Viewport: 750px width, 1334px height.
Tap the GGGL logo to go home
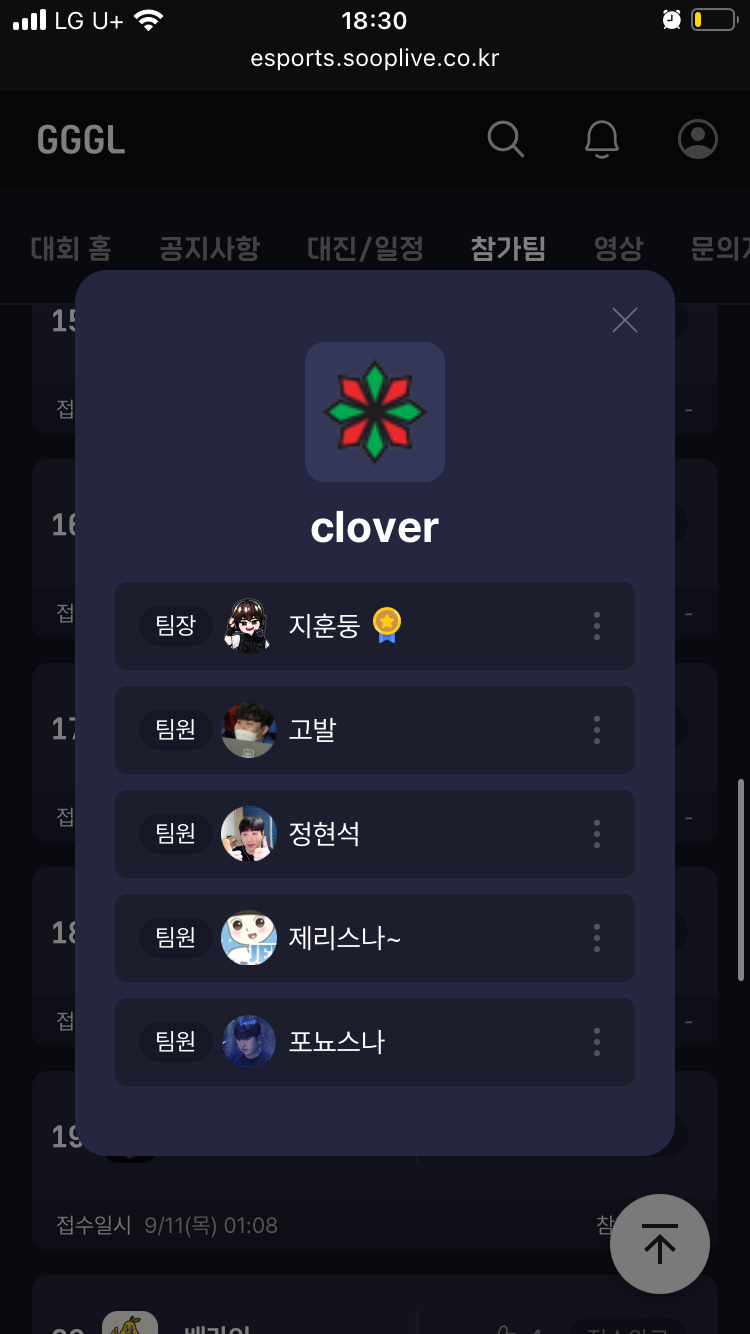point(81,140)
